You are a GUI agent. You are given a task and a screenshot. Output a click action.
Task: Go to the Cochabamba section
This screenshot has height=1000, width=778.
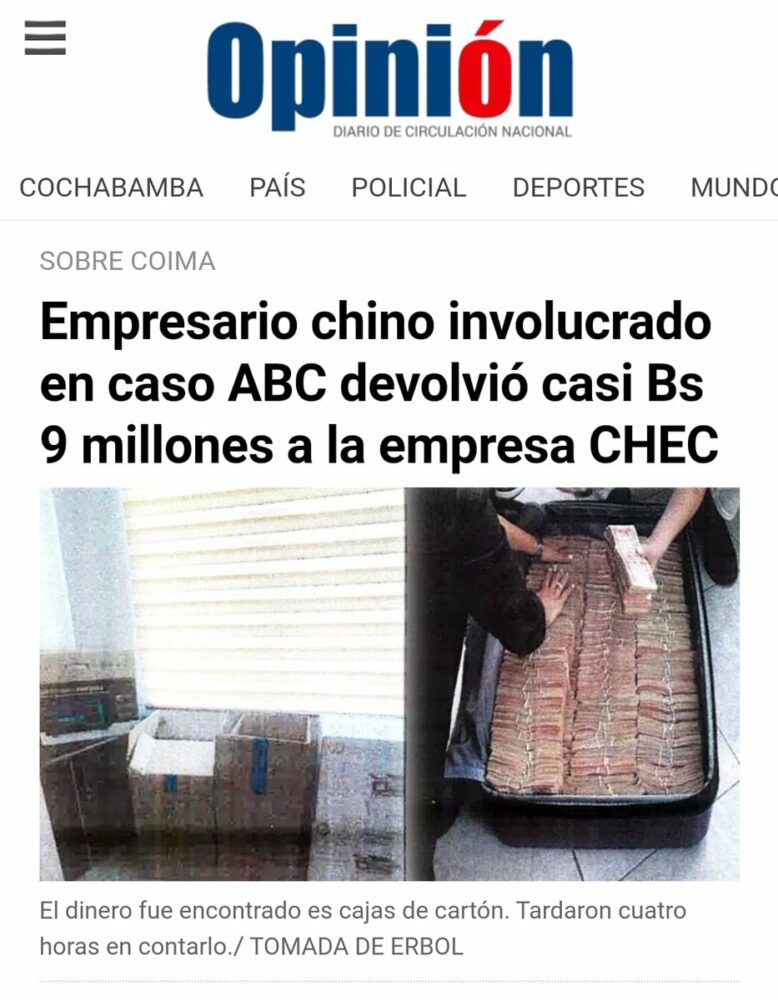(111, 187)
